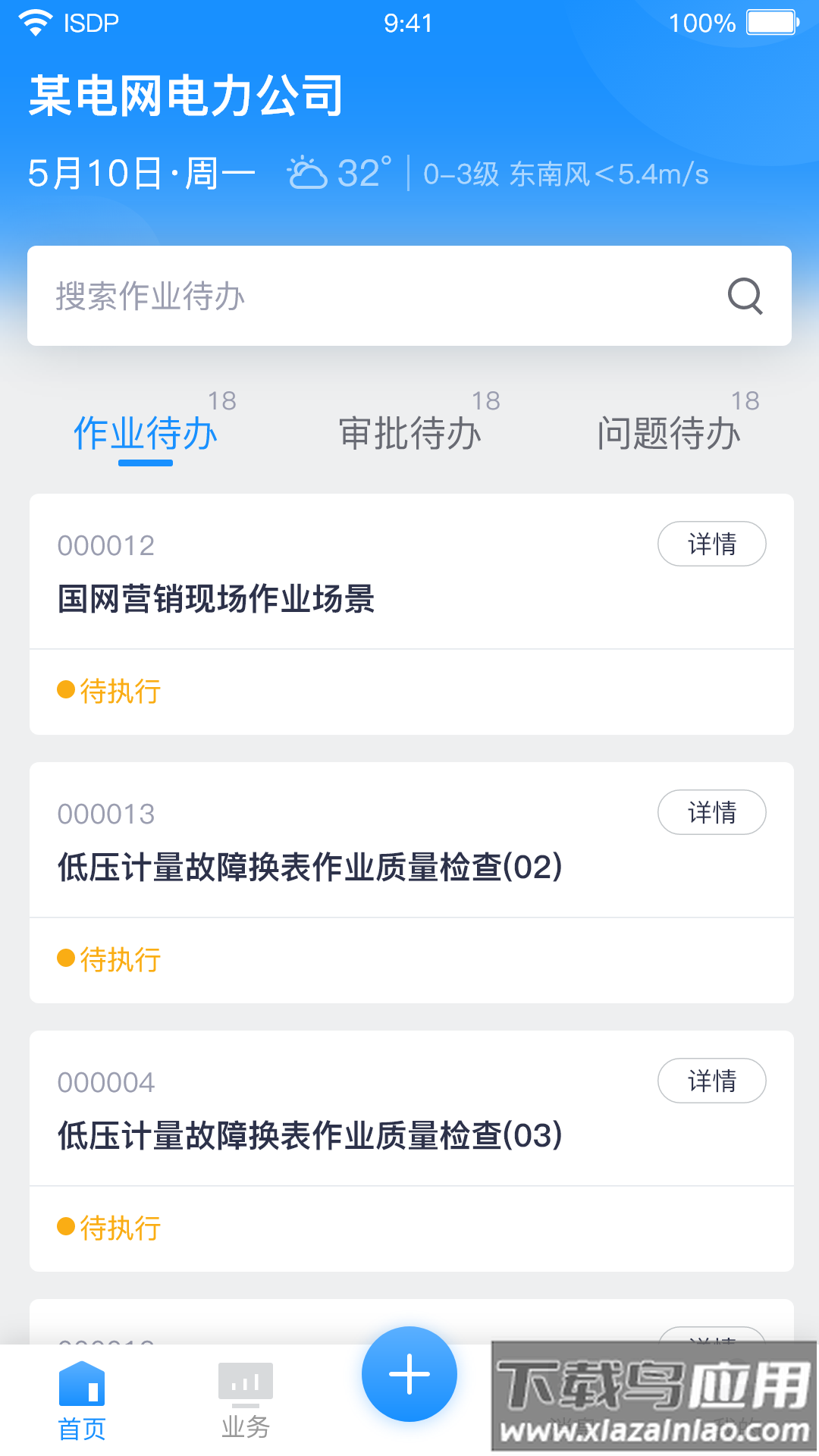The height and width of the screenshot is (1456, 819).
Task: Tap the date text 5月10日·周一
Action: click(x=141, y=173)
